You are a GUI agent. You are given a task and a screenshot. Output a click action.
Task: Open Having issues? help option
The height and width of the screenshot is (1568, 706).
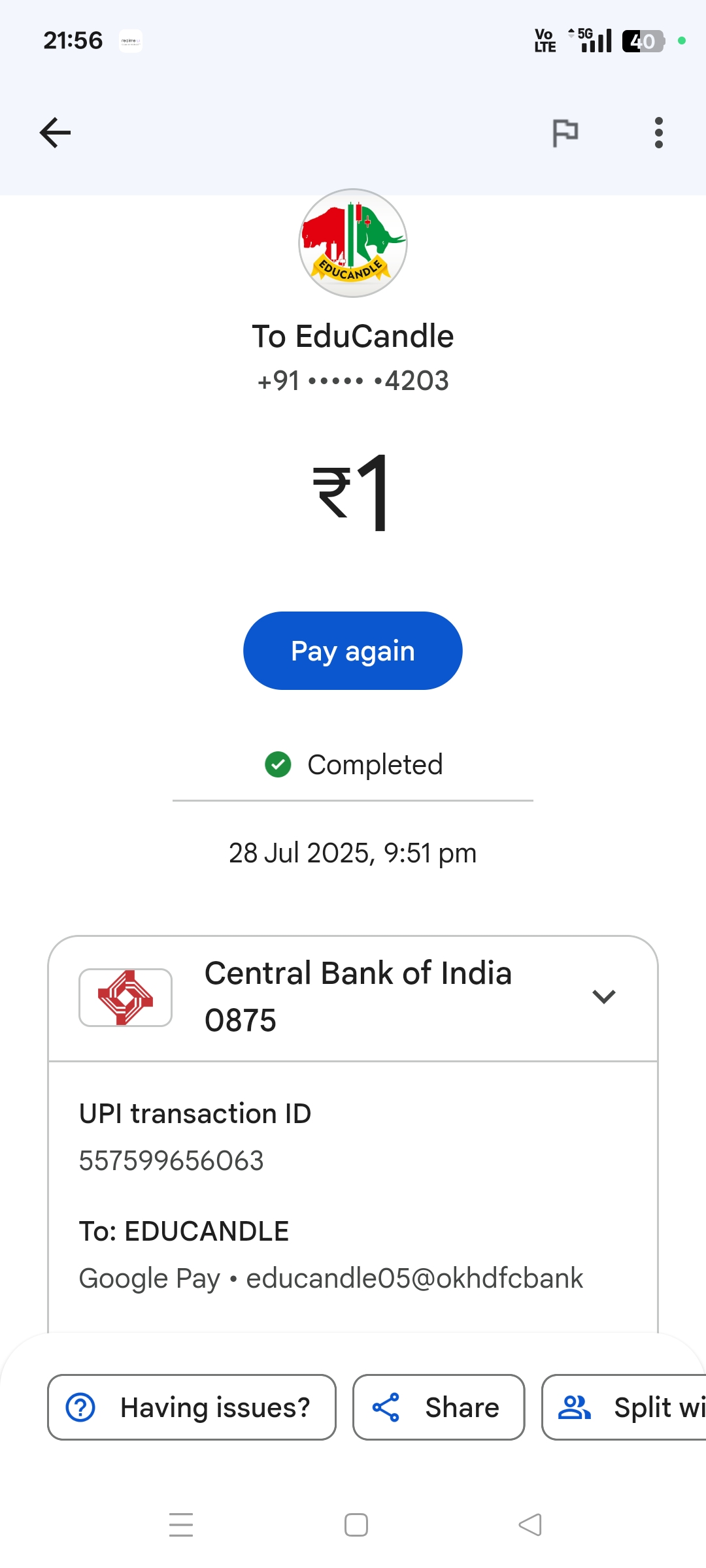(x=192, y=1407)
